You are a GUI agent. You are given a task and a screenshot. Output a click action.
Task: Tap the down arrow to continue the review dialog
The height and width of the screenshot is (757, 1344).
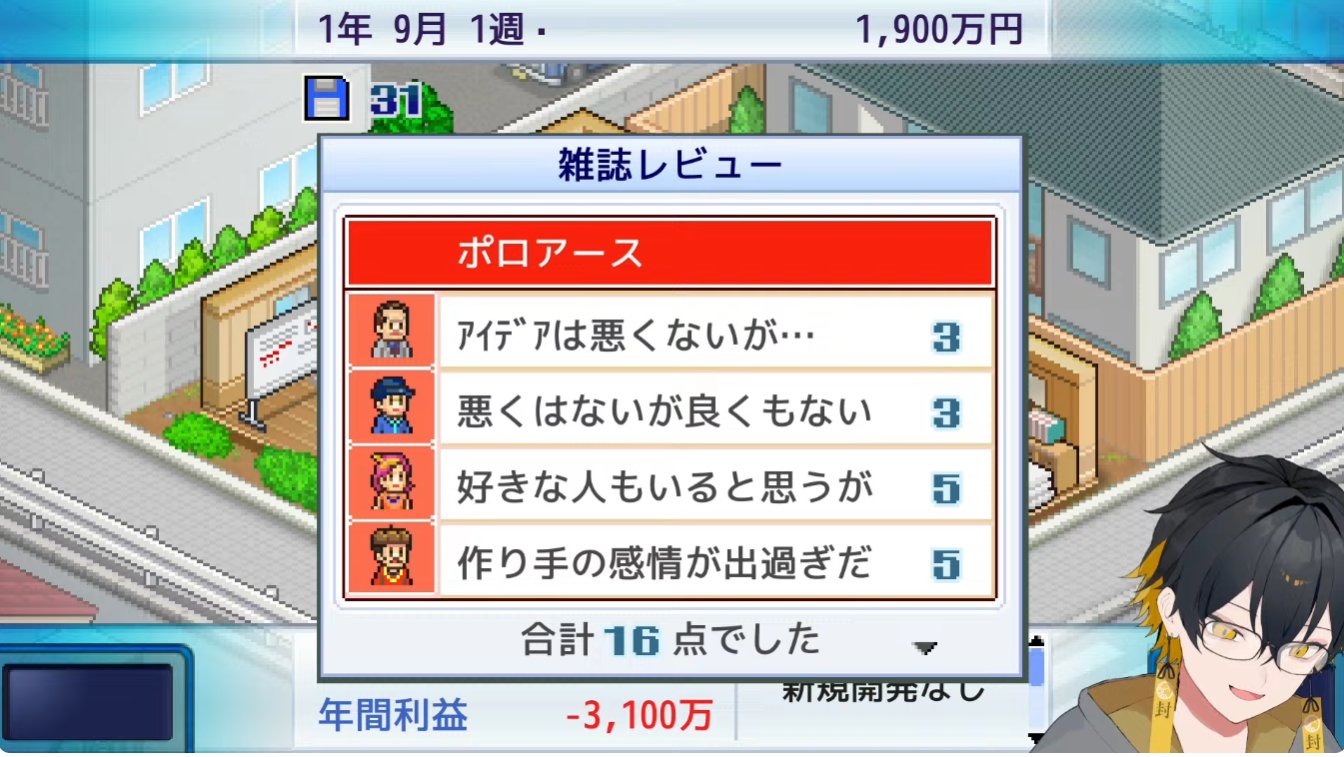tap(925, 648)
